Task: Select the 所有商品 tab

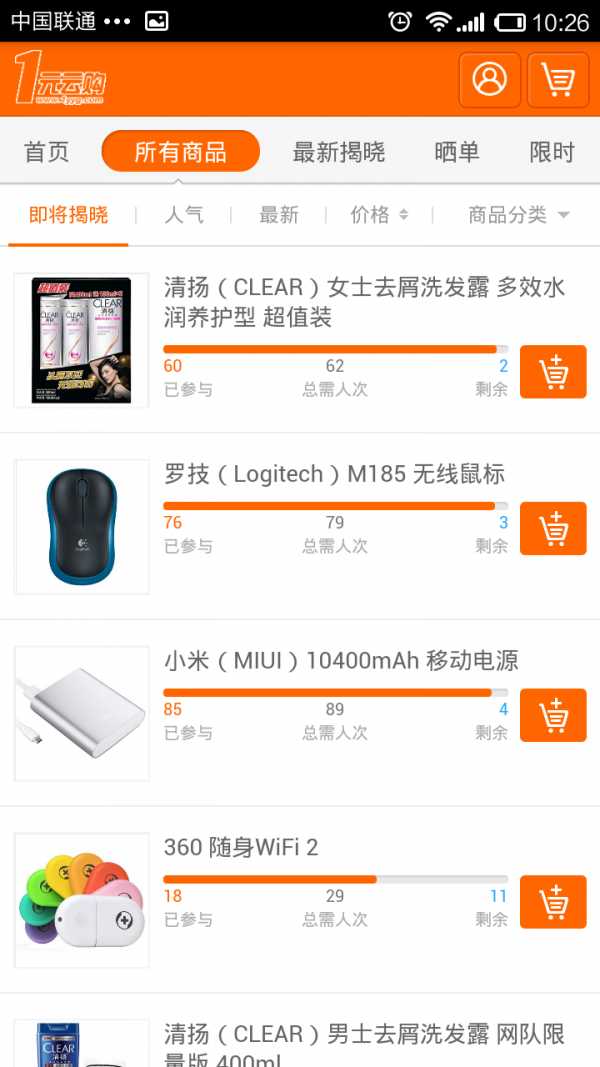Action: coord(180,152)
